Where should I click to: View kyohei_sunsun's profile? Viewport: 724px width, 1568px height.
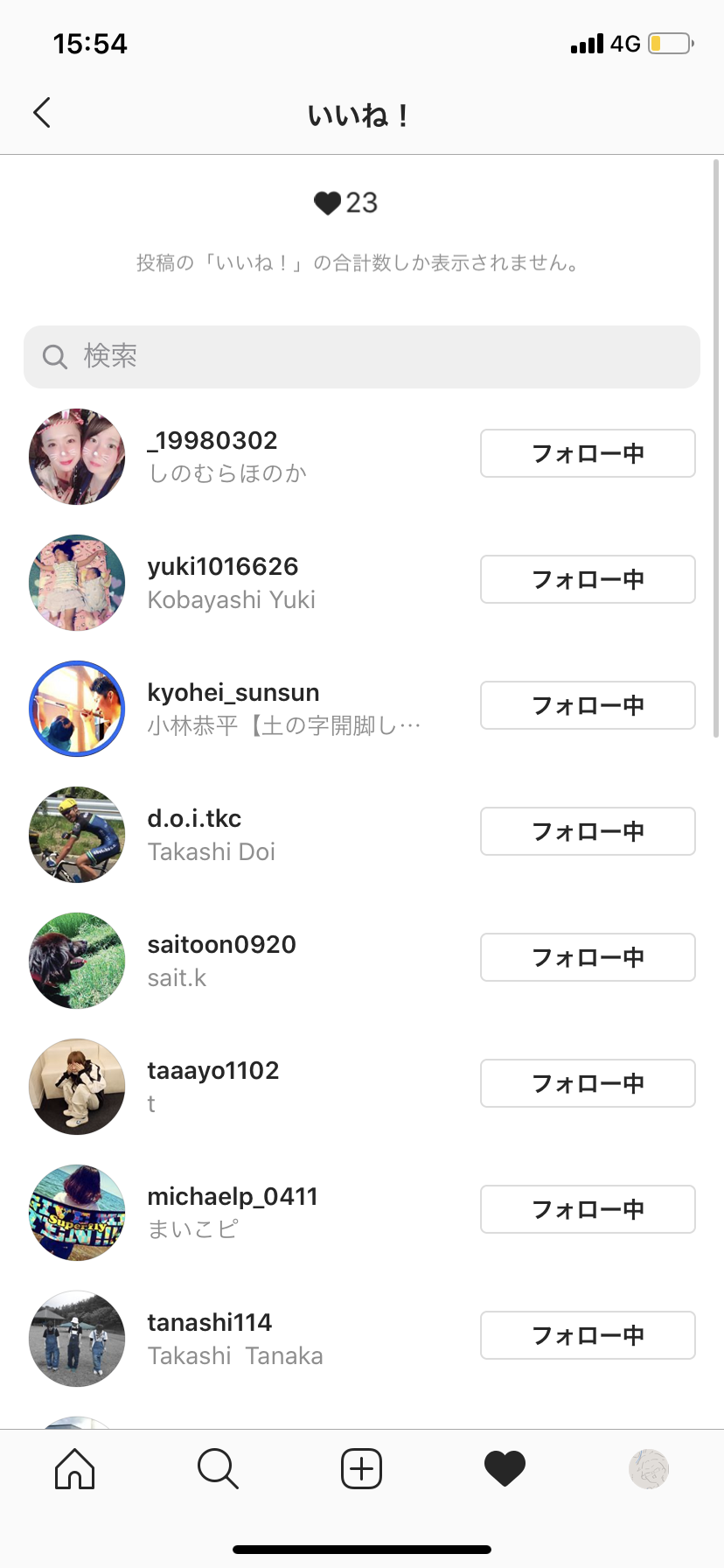coord(233,692)
